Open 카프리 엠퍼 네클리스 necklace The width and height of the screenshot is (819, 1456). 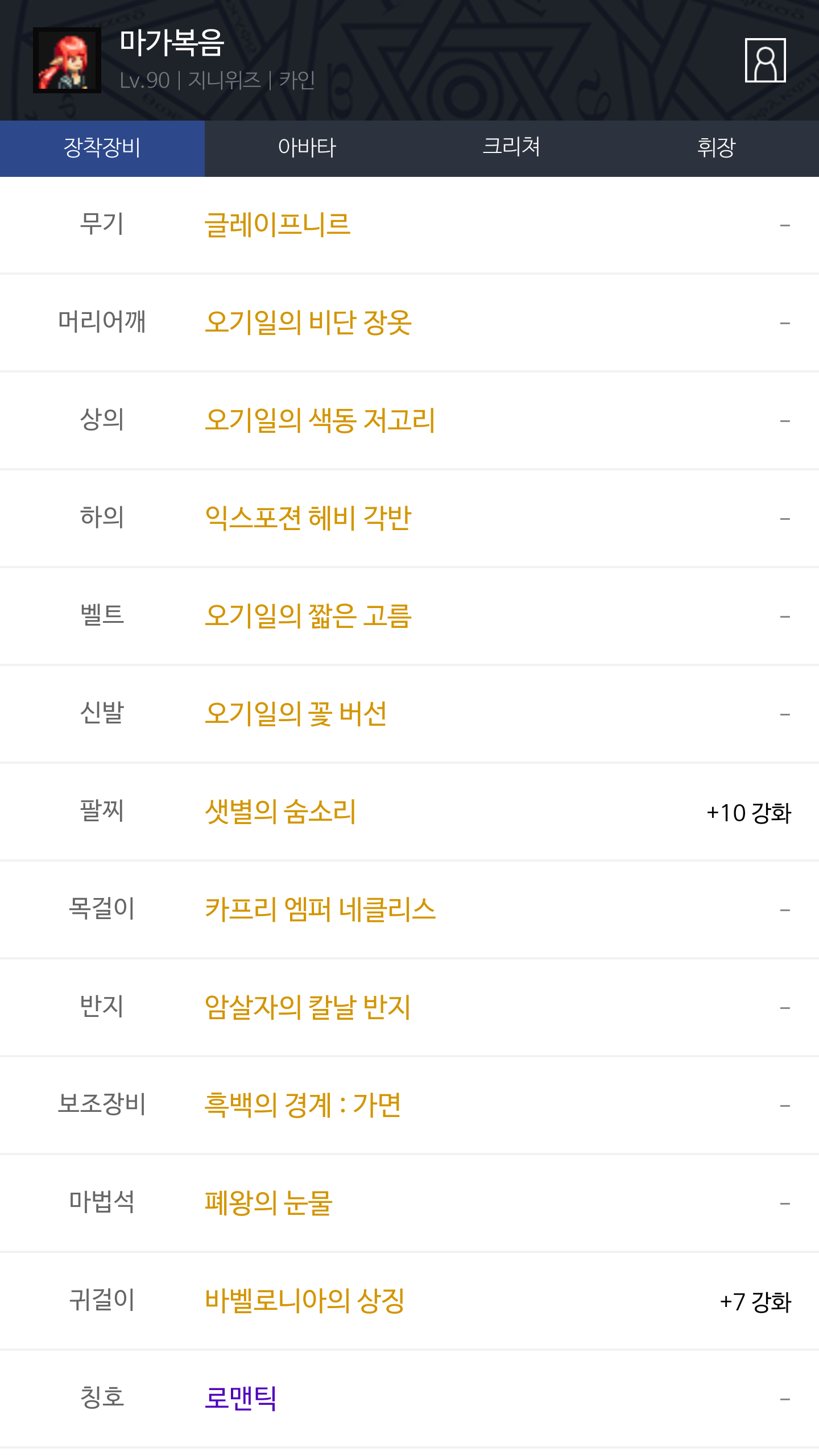(320, 909)
